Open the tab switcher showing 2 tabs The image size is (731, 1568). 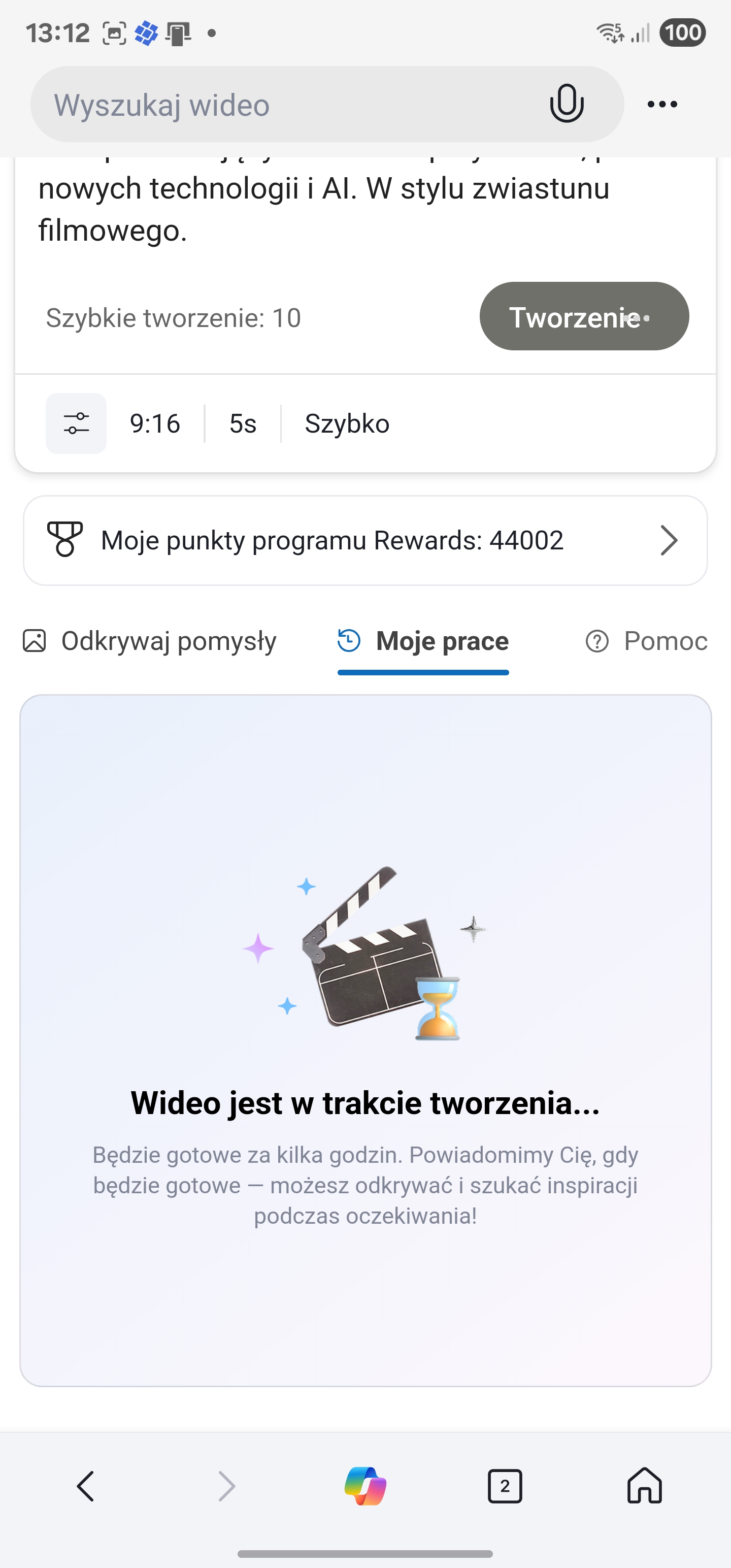505,1486
